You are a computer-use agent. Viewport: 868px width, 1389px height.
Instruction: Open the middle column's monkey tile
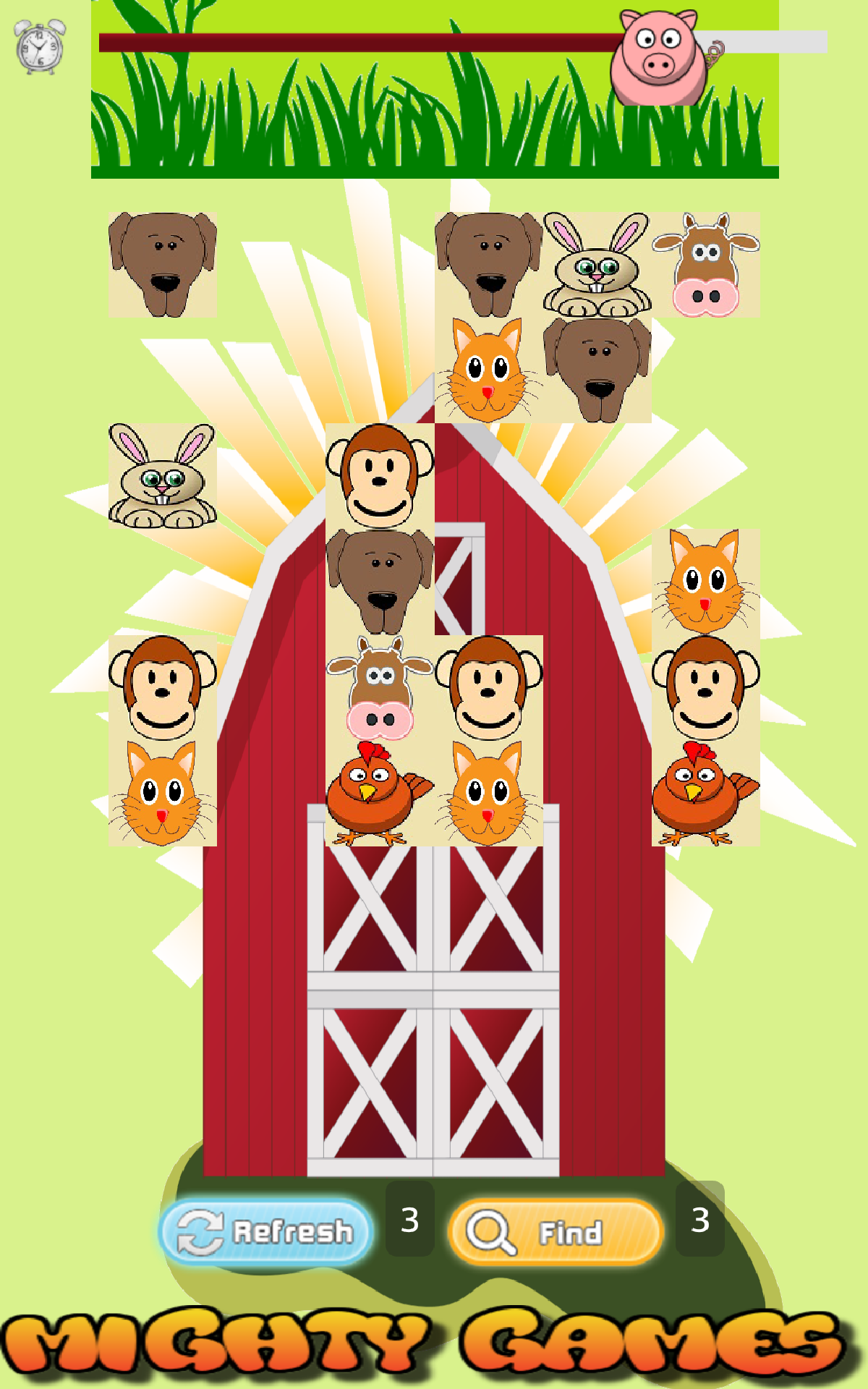(488, 687)
